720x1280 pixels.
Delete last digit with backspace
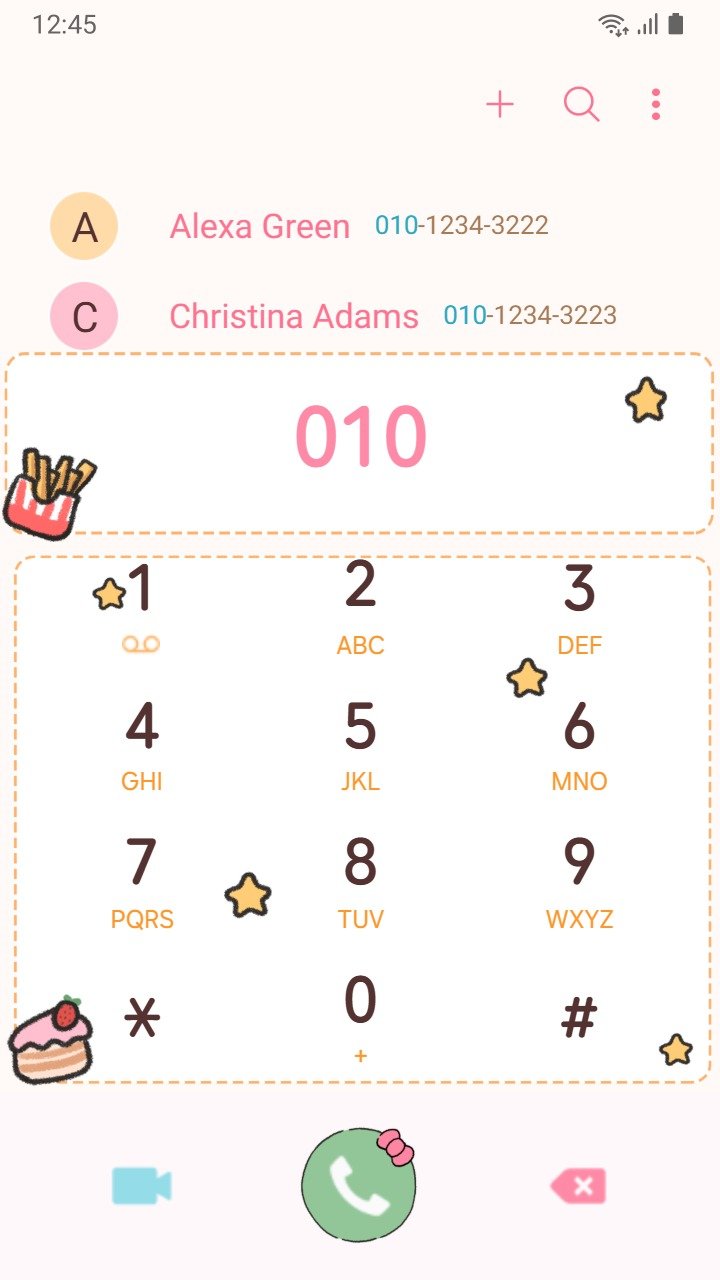point(578,1187)
